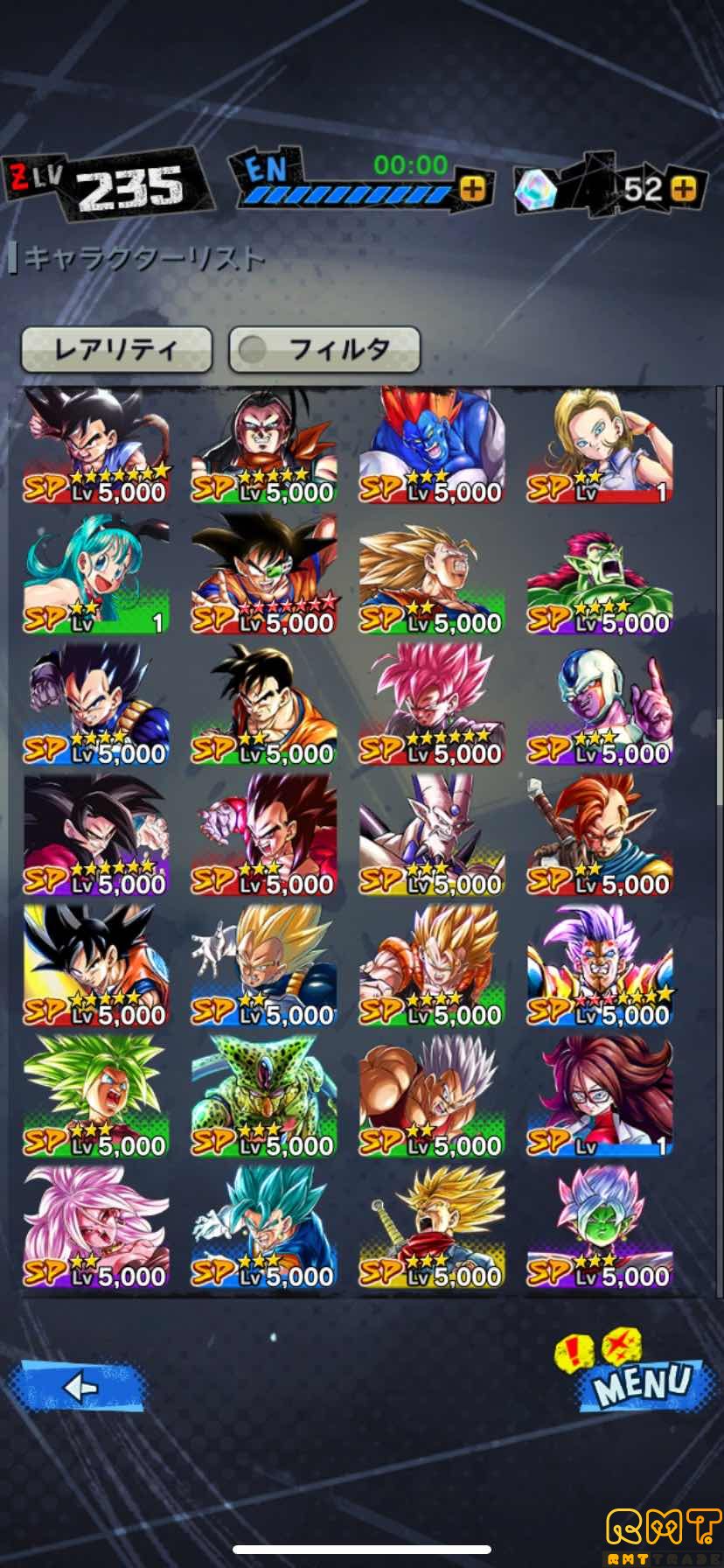
Task: Open the フィルタ filter button
Action: (324, 350)
